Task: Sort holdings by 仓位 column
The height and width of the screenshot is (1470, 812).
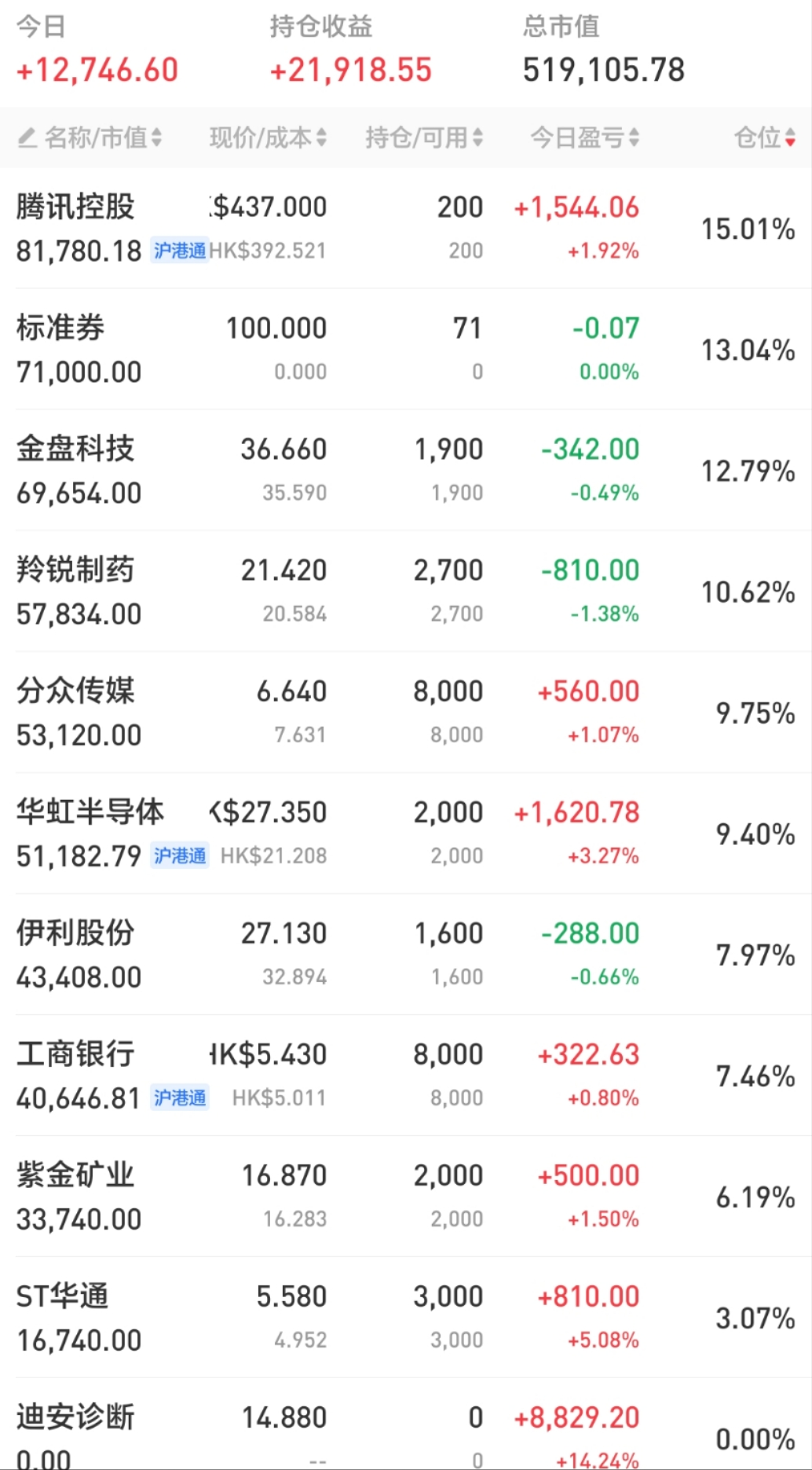Action: [x=764, y=138]
